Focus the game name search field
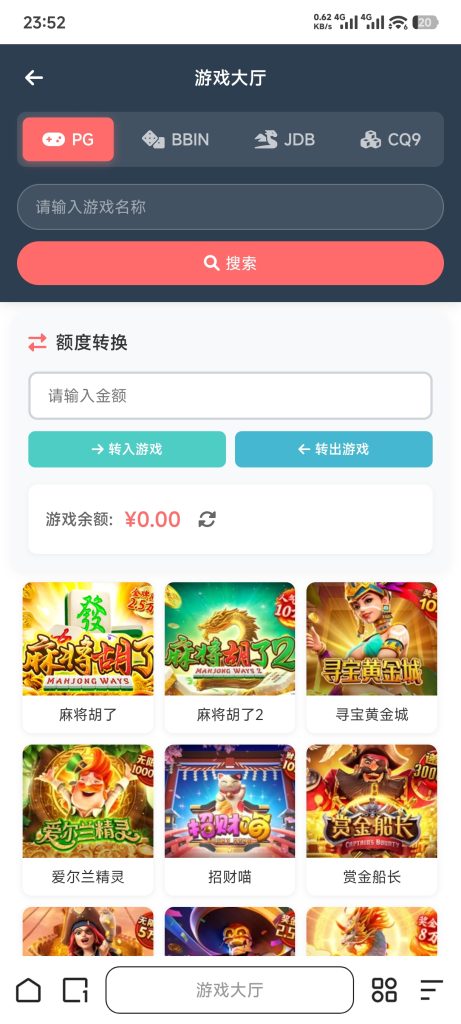 tap(230, 207)
